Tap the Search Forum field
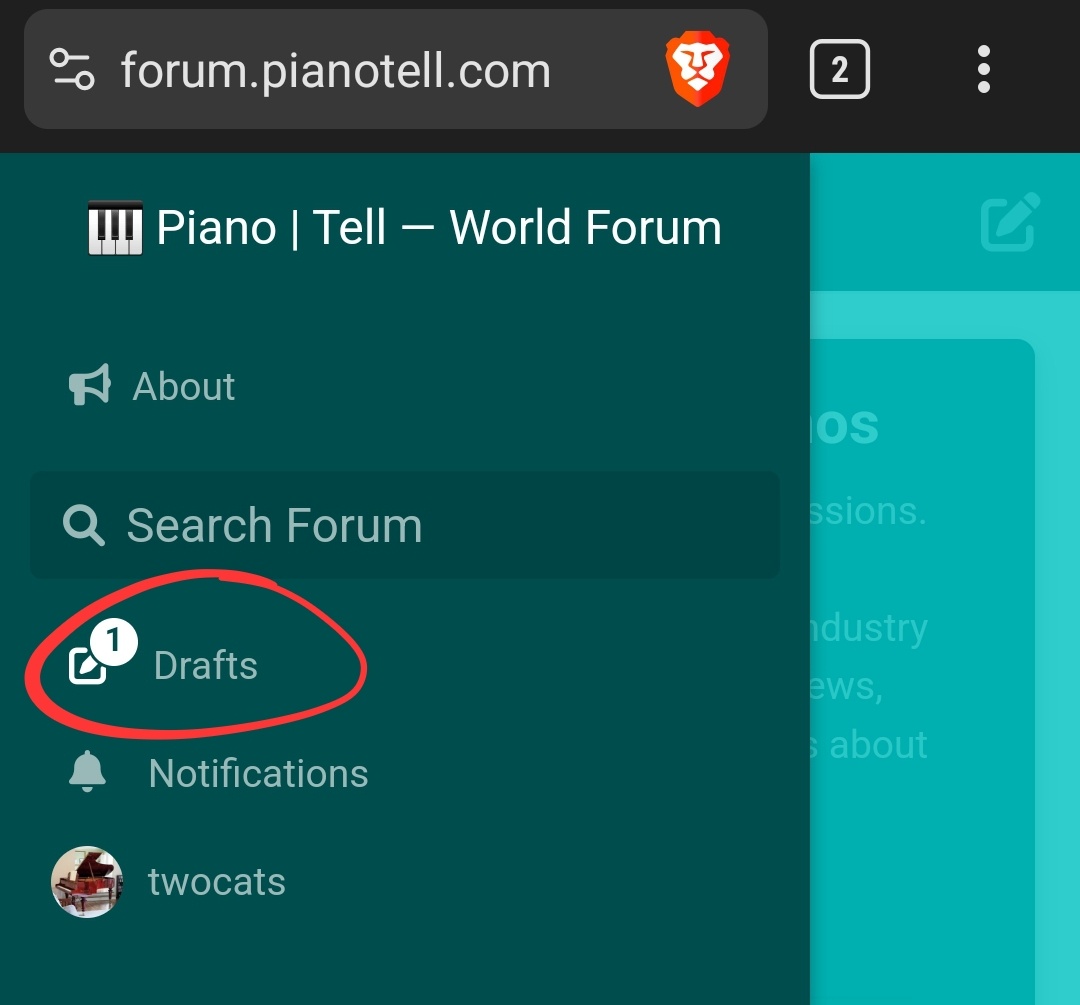 (404, 526)
